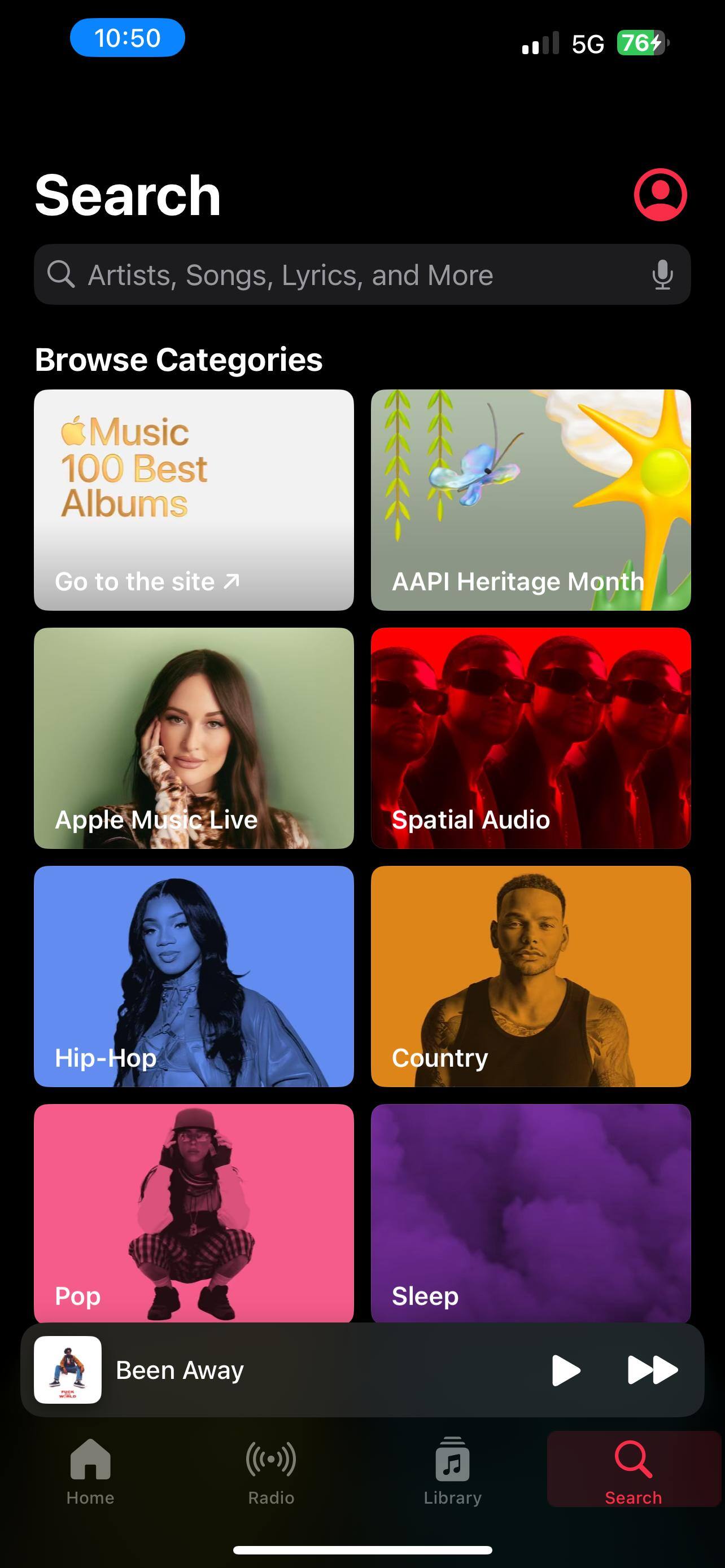Go to the Library tab

(x=452, y=1470)
